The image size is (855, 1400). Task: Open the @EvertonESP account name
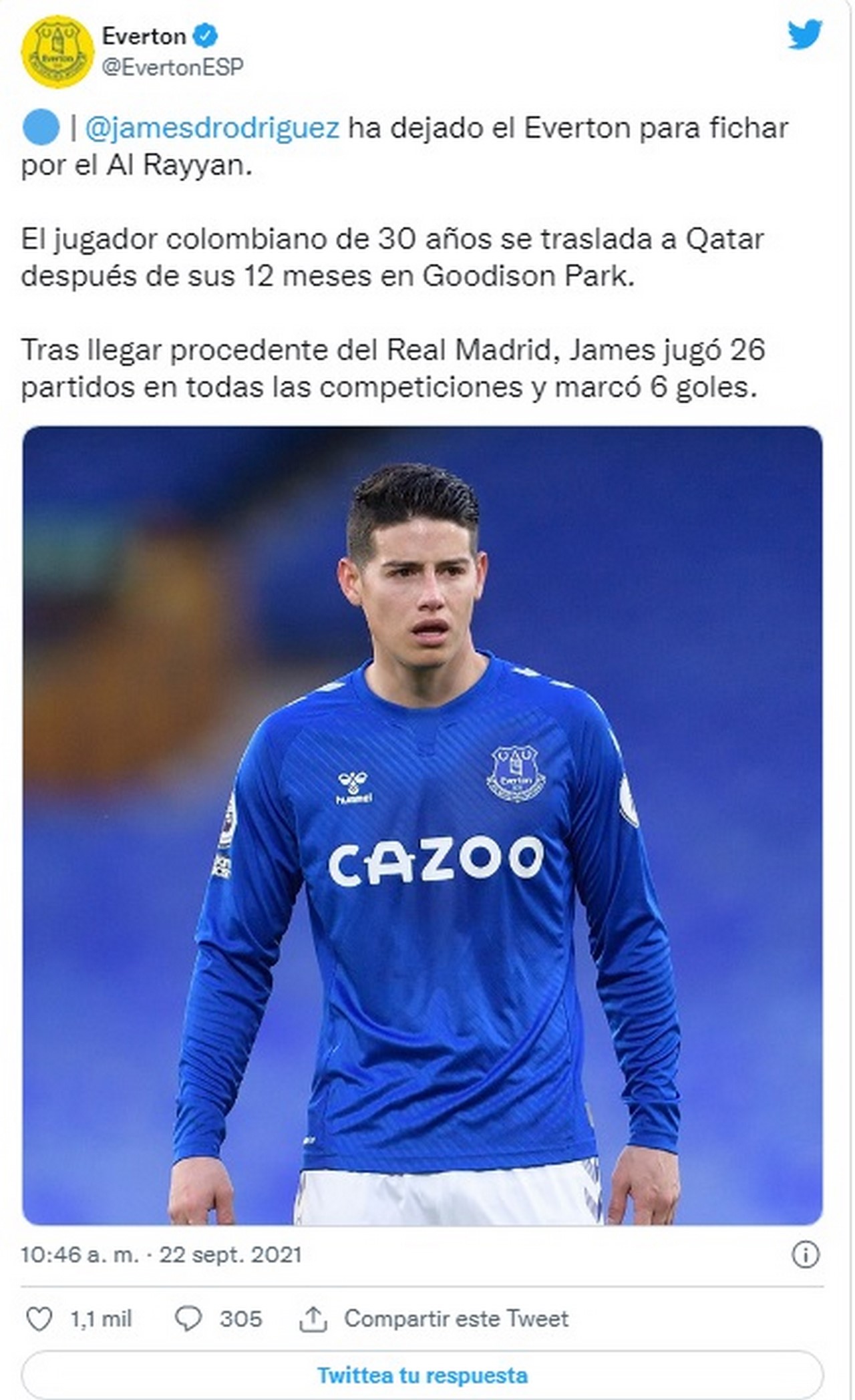click(172, 67)
